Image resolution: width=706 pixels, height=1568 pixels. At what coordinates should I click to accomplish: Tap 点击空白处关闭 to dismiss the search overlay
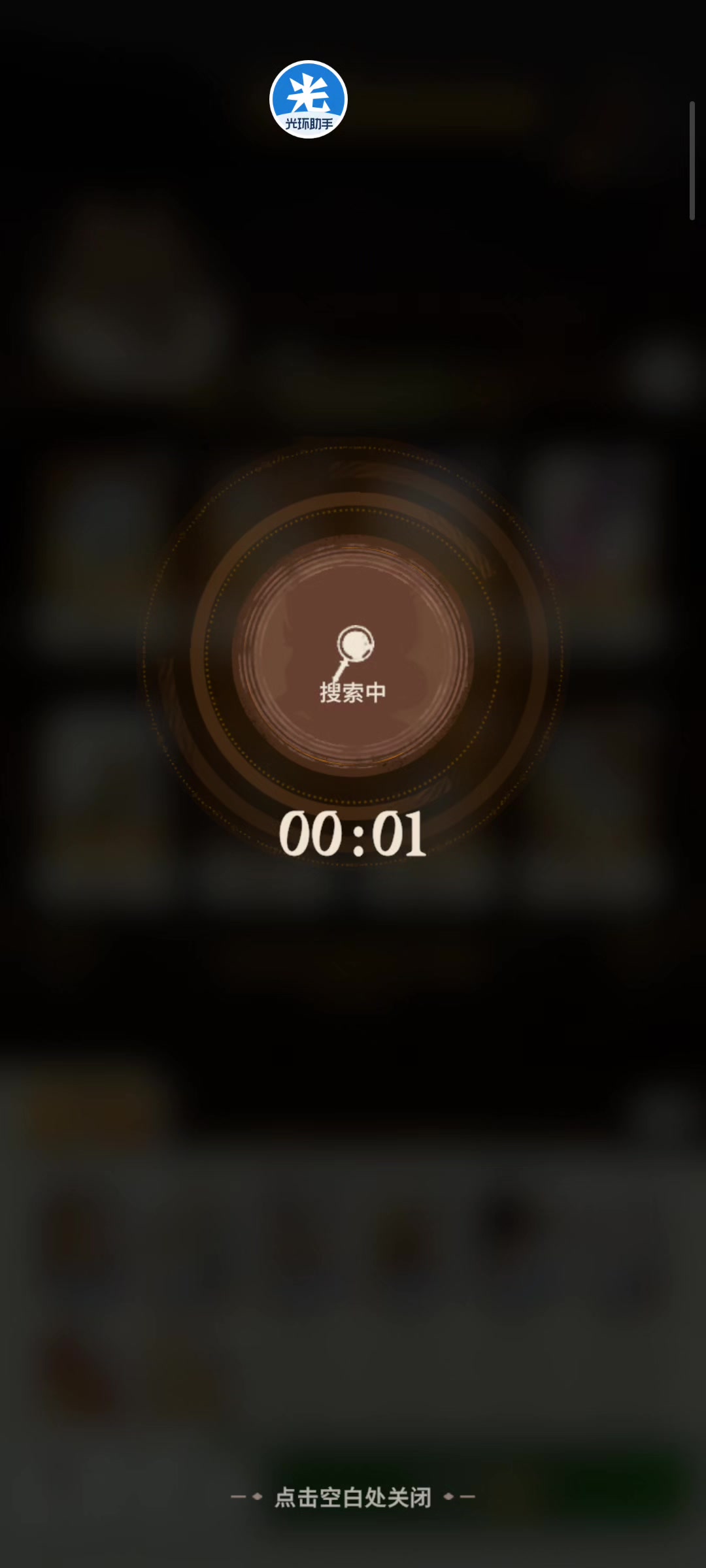(x=353, y=1497)
